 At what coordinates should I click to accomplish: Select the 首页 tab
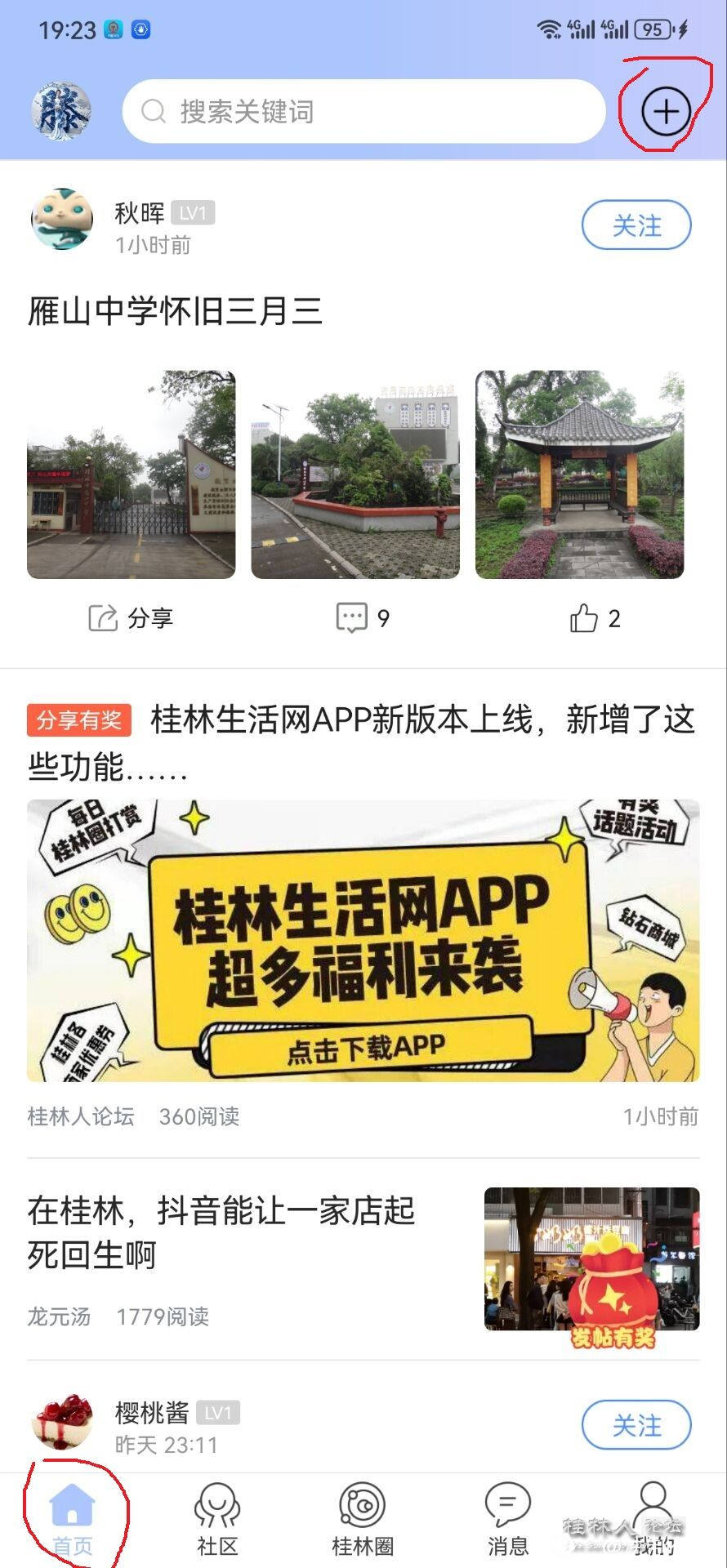click(73, 1519)
